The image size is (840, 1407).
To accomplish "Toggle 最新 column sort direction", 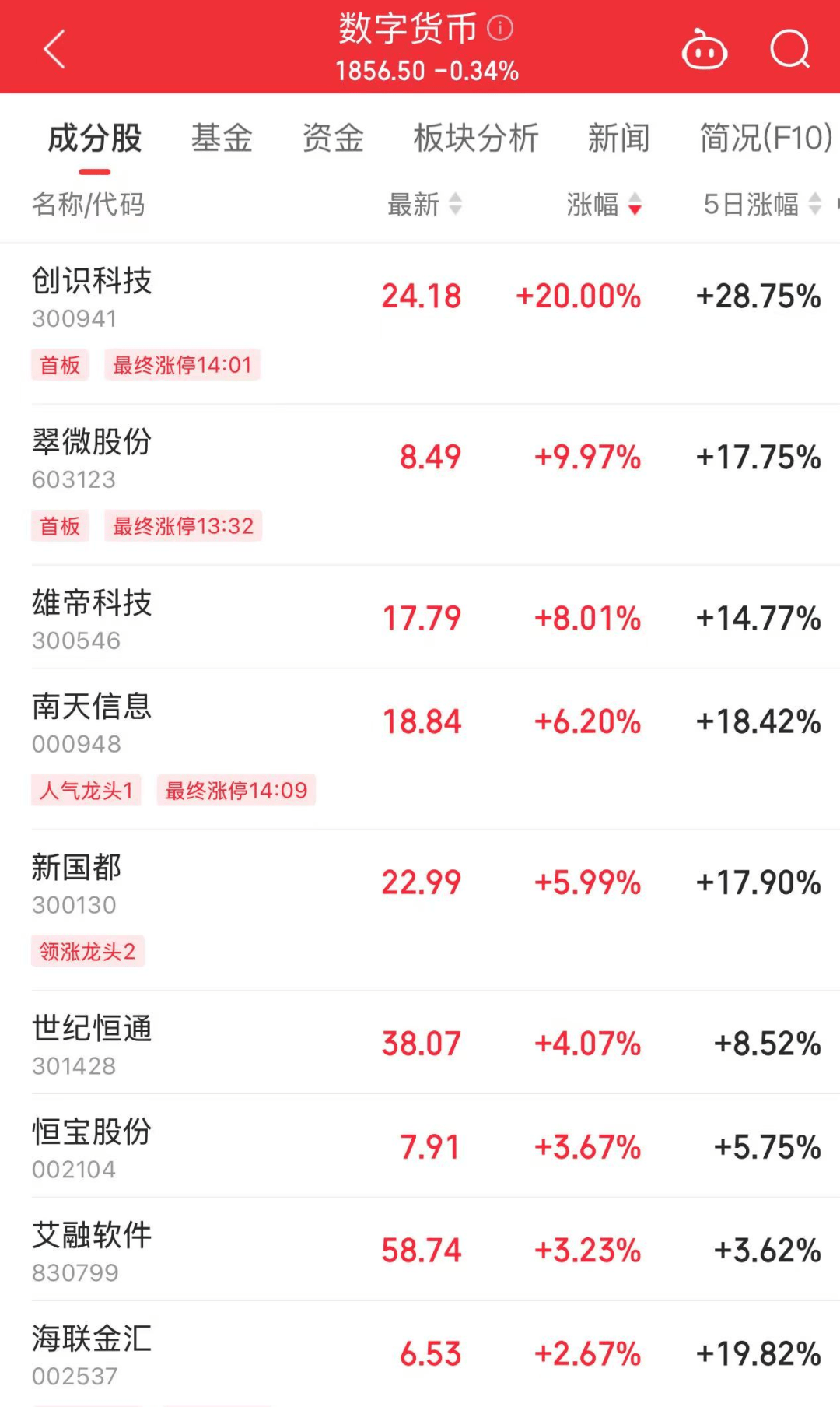I will [456, 204].
